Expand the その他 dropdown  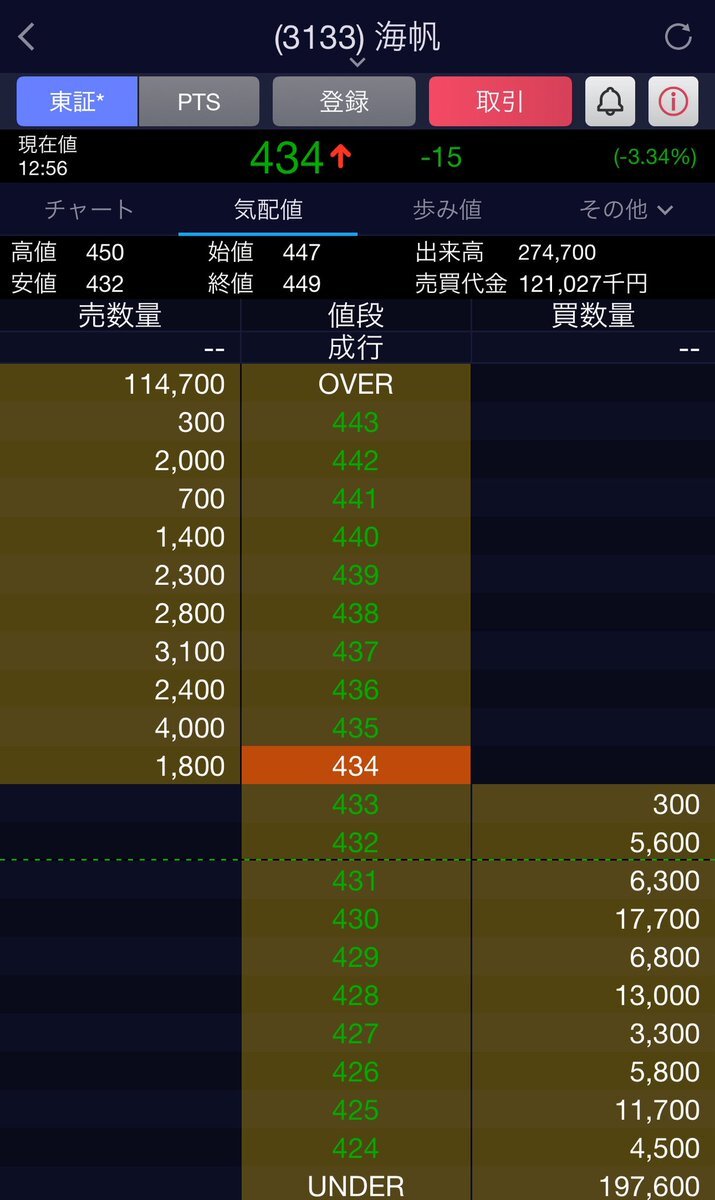(x=626, y=209)
